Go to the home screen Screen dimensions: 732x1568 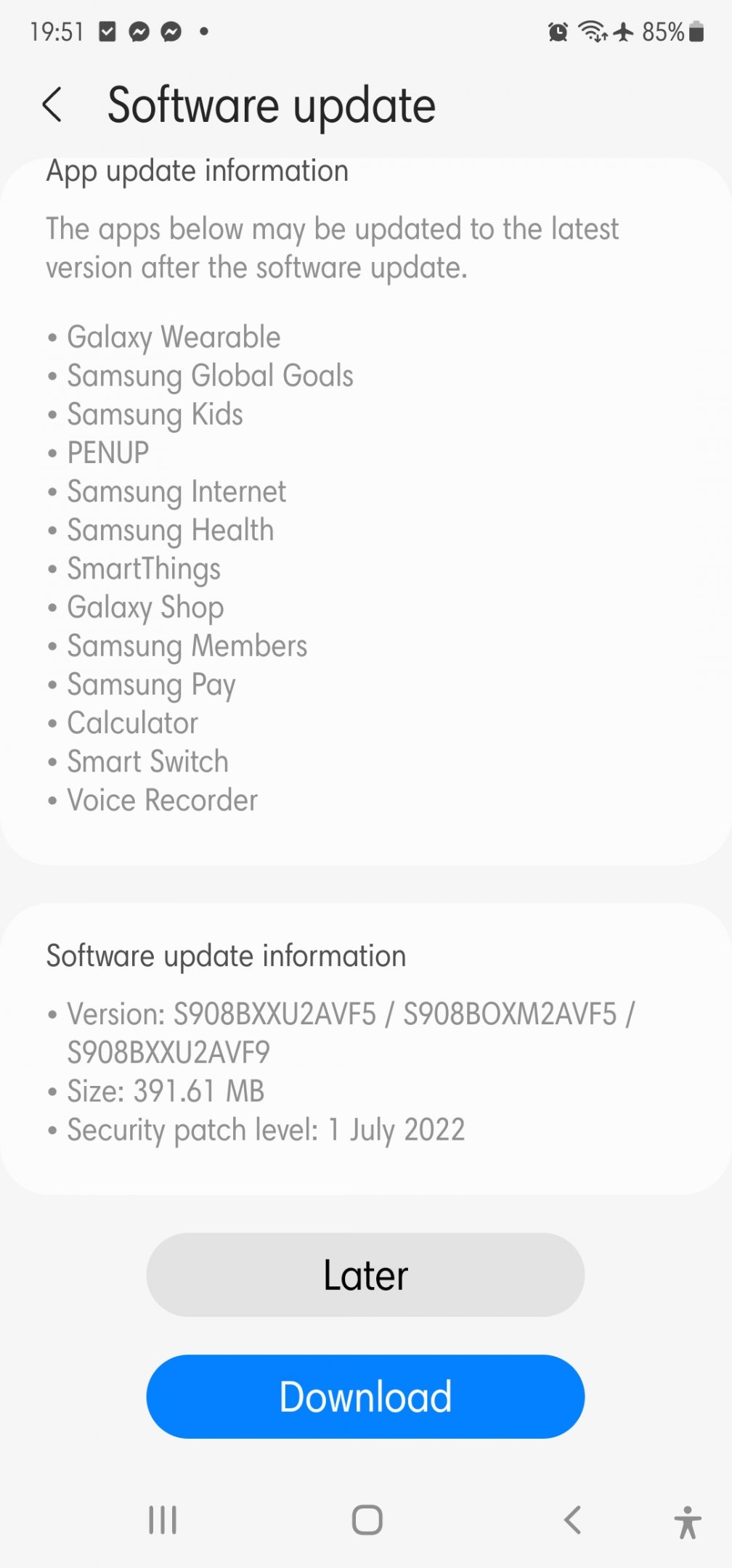tap(367, 1519)
